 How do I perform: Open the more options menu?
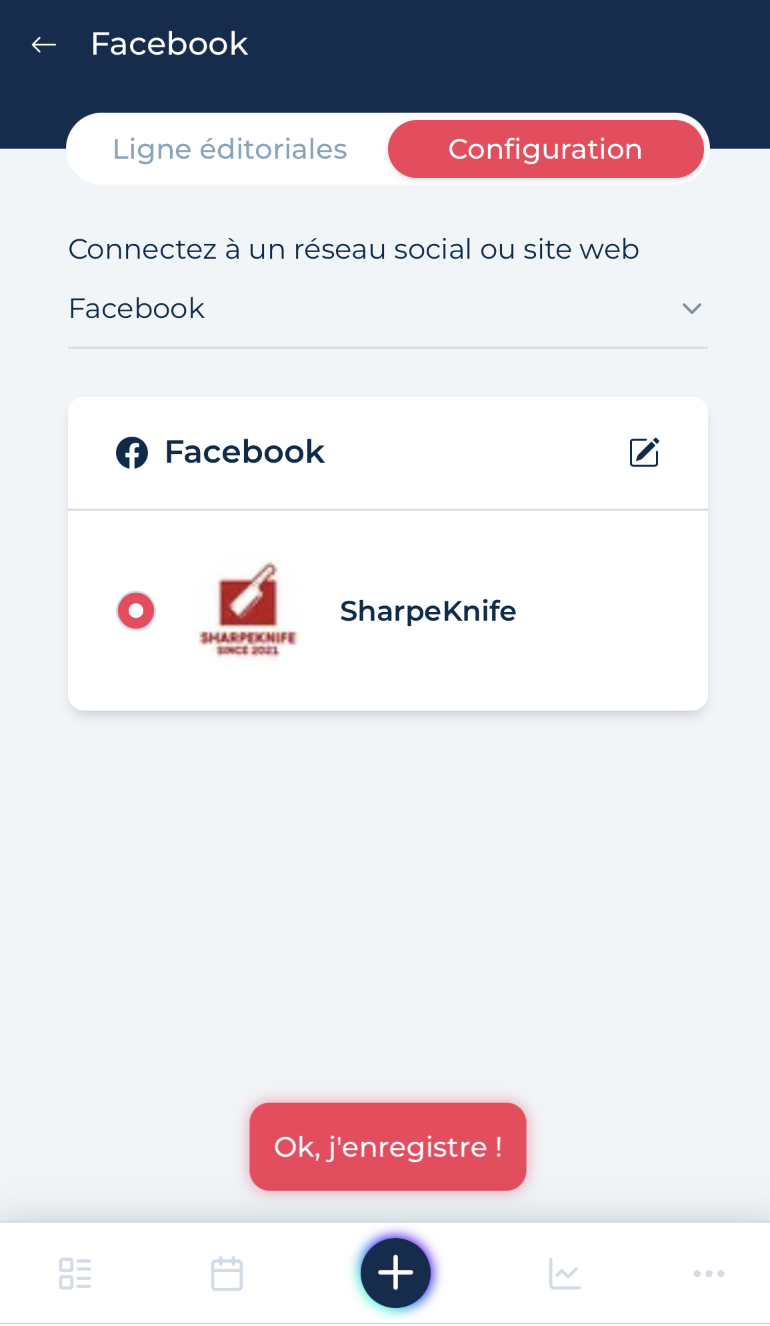708,1273
